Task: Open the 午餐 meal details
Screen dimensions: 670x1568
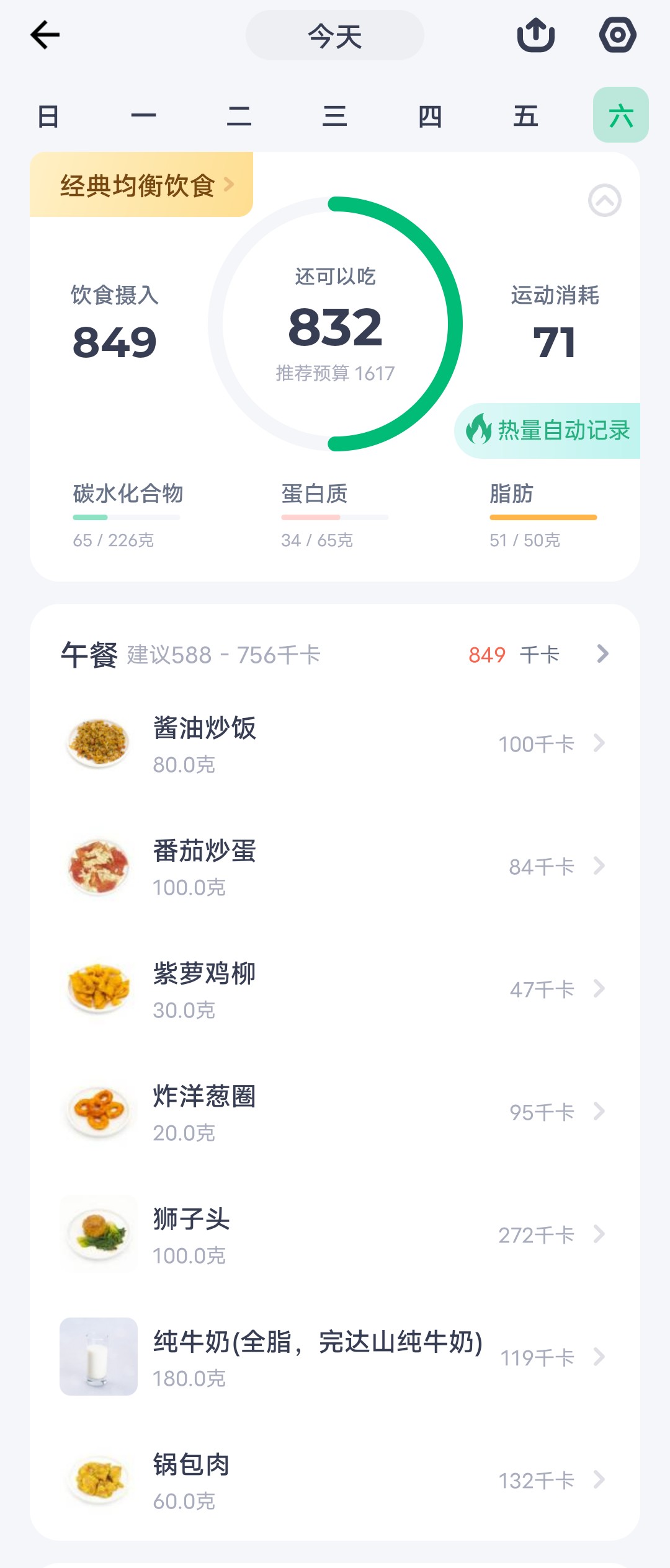Action: tap(335, 654)
